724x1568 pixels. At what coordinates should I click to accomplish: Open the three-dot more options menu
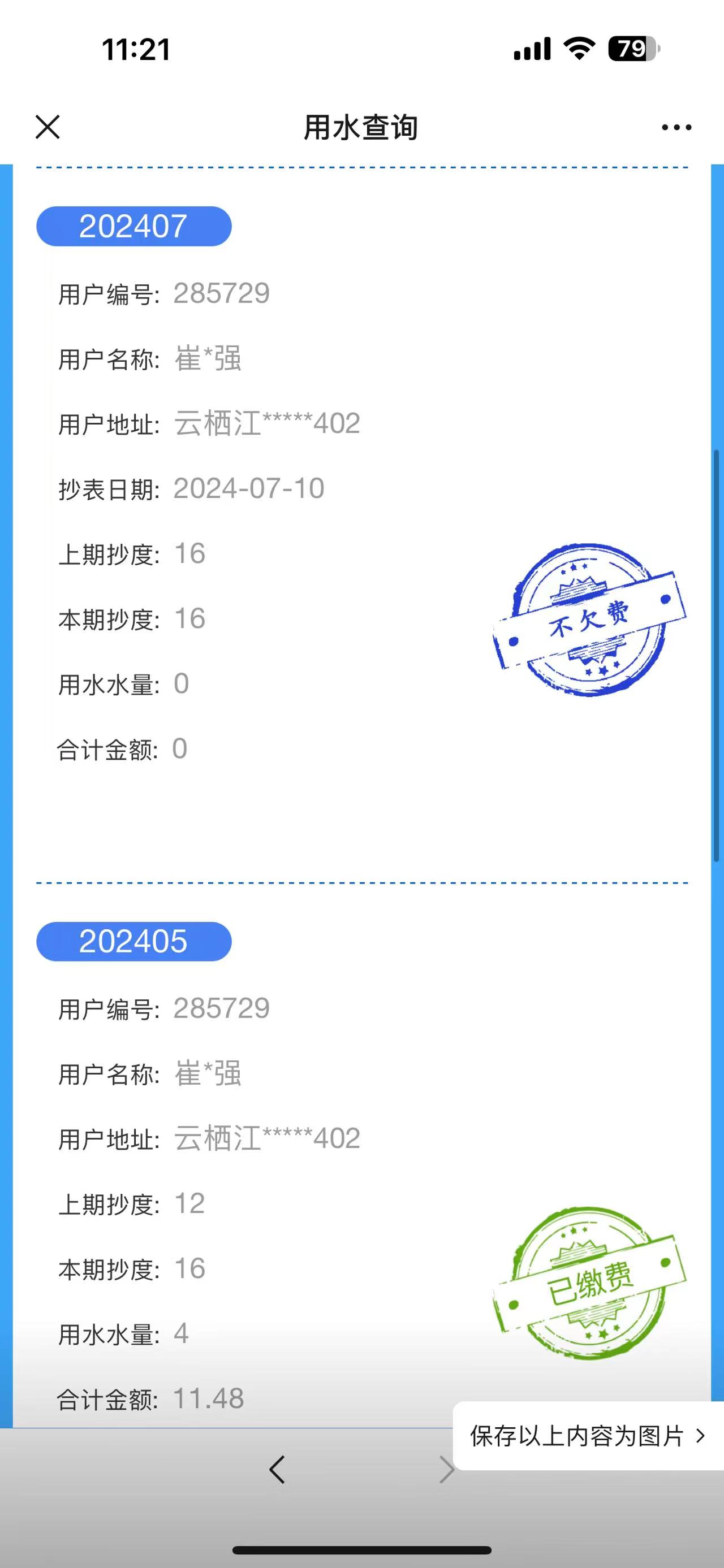[x=676, y=127]
